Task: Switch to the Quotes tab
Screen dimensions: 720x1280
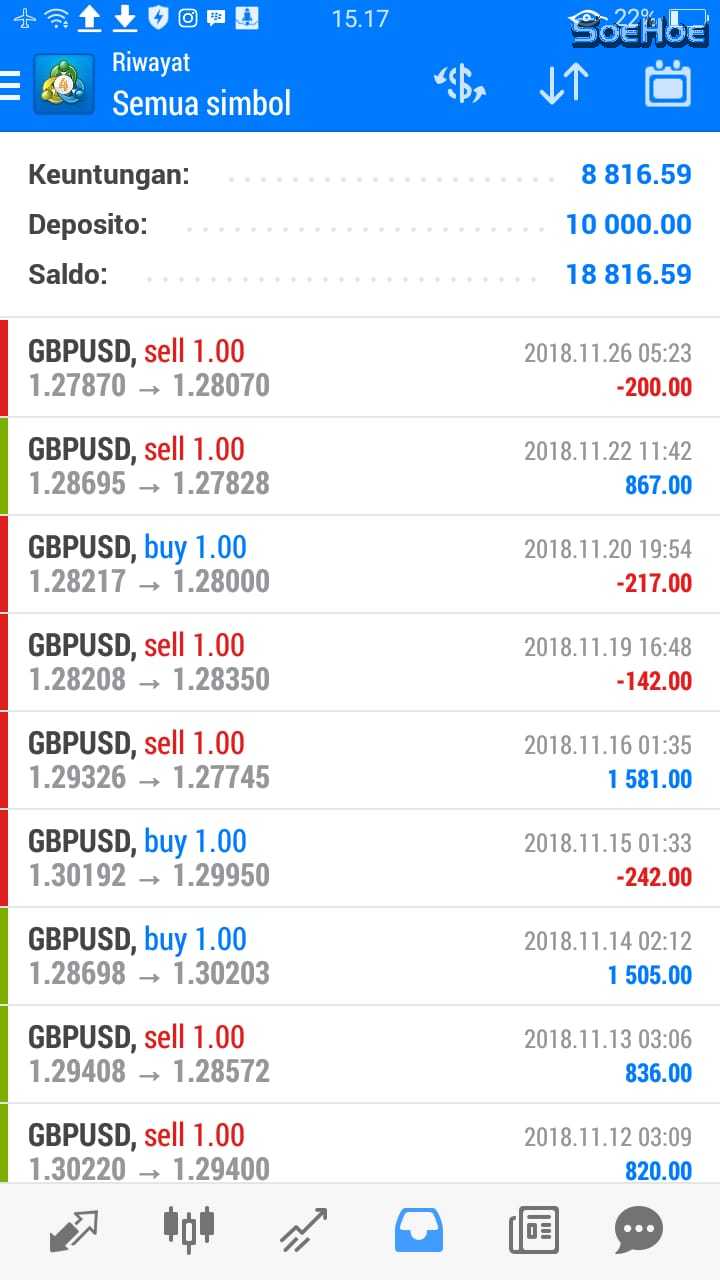Action: click(74, 1229)
